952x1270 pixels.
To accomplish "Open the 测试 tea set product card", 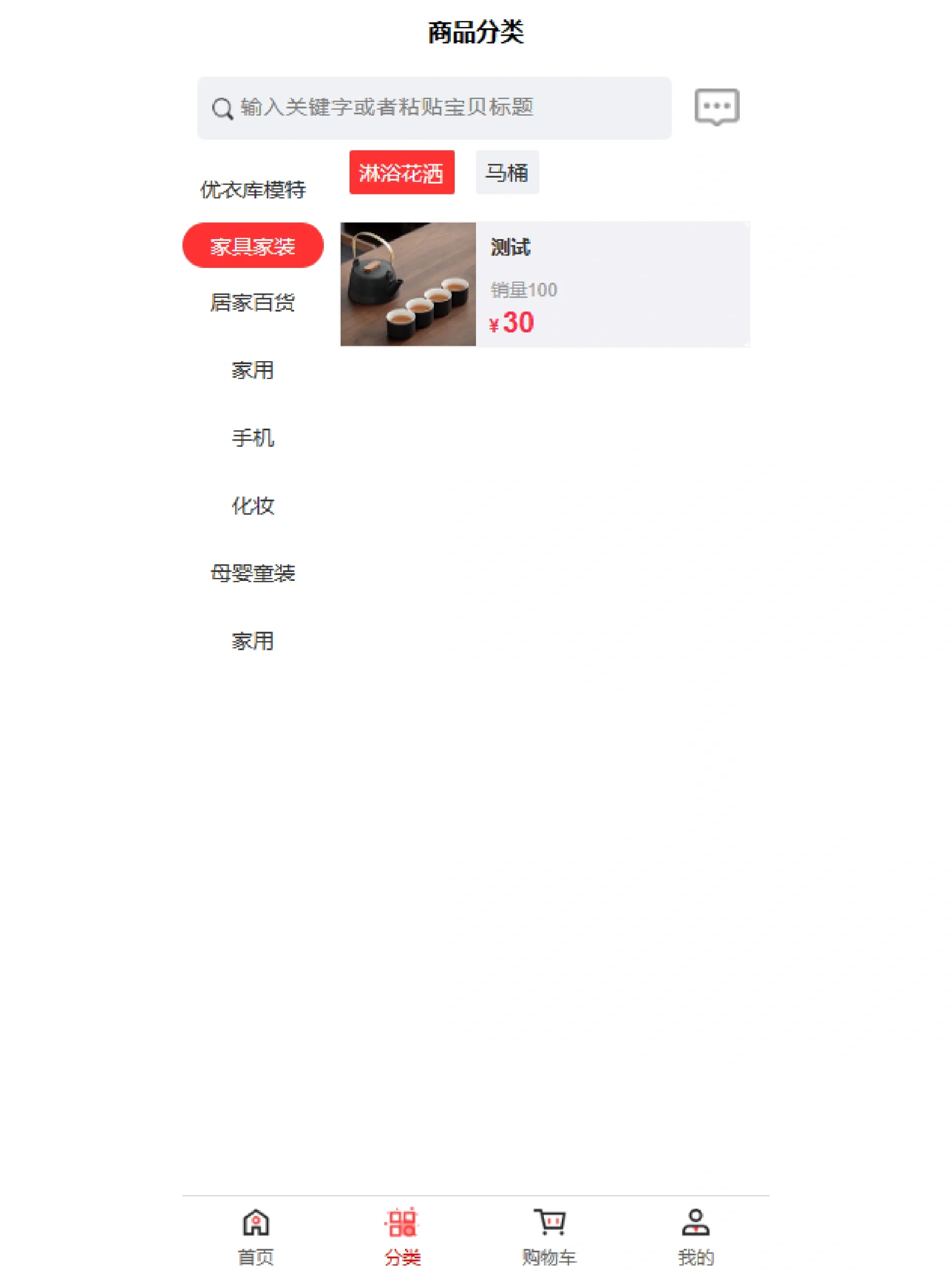I will (544, 284).
